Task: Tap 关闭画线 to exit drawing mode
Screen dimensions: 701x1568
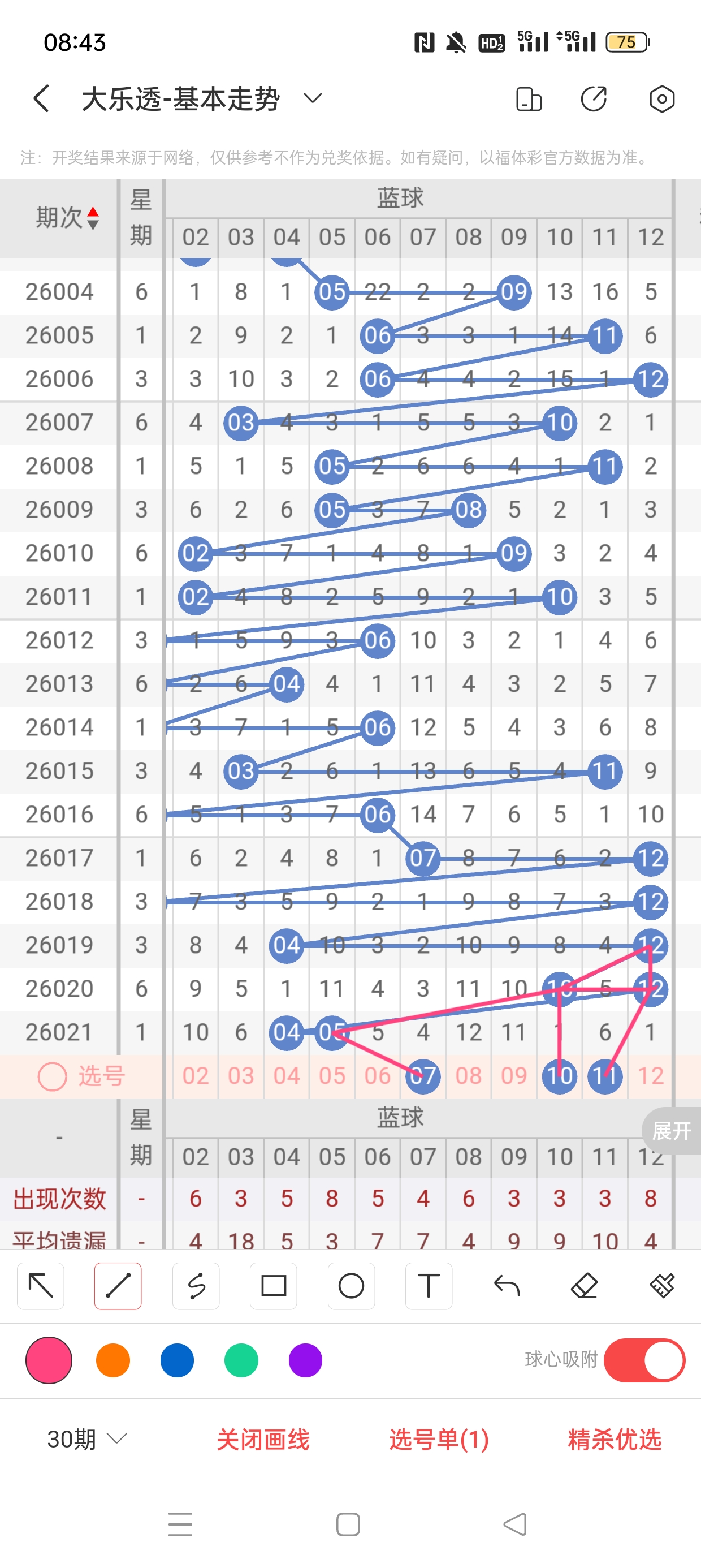Action: pos(263,1439)
